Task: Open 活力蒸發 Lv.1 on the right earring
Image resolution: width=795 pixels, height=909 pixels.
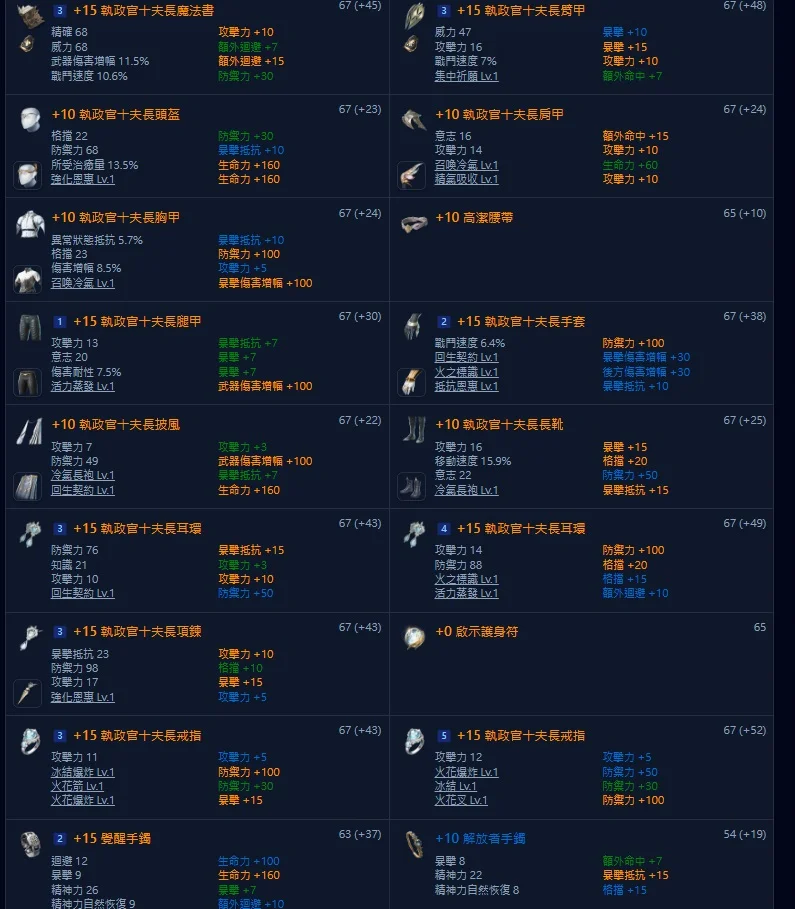Action: click(x=466, y=593)
